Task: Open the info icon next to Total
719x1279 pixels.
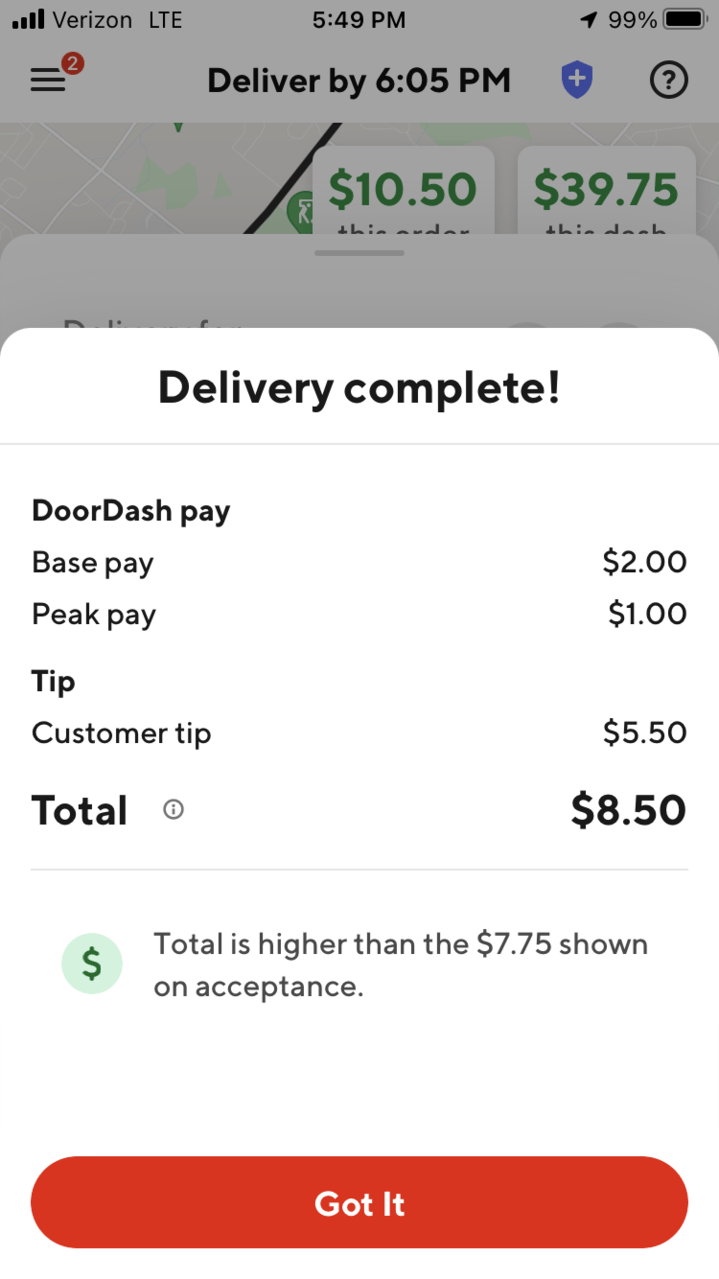Action: 173,810
